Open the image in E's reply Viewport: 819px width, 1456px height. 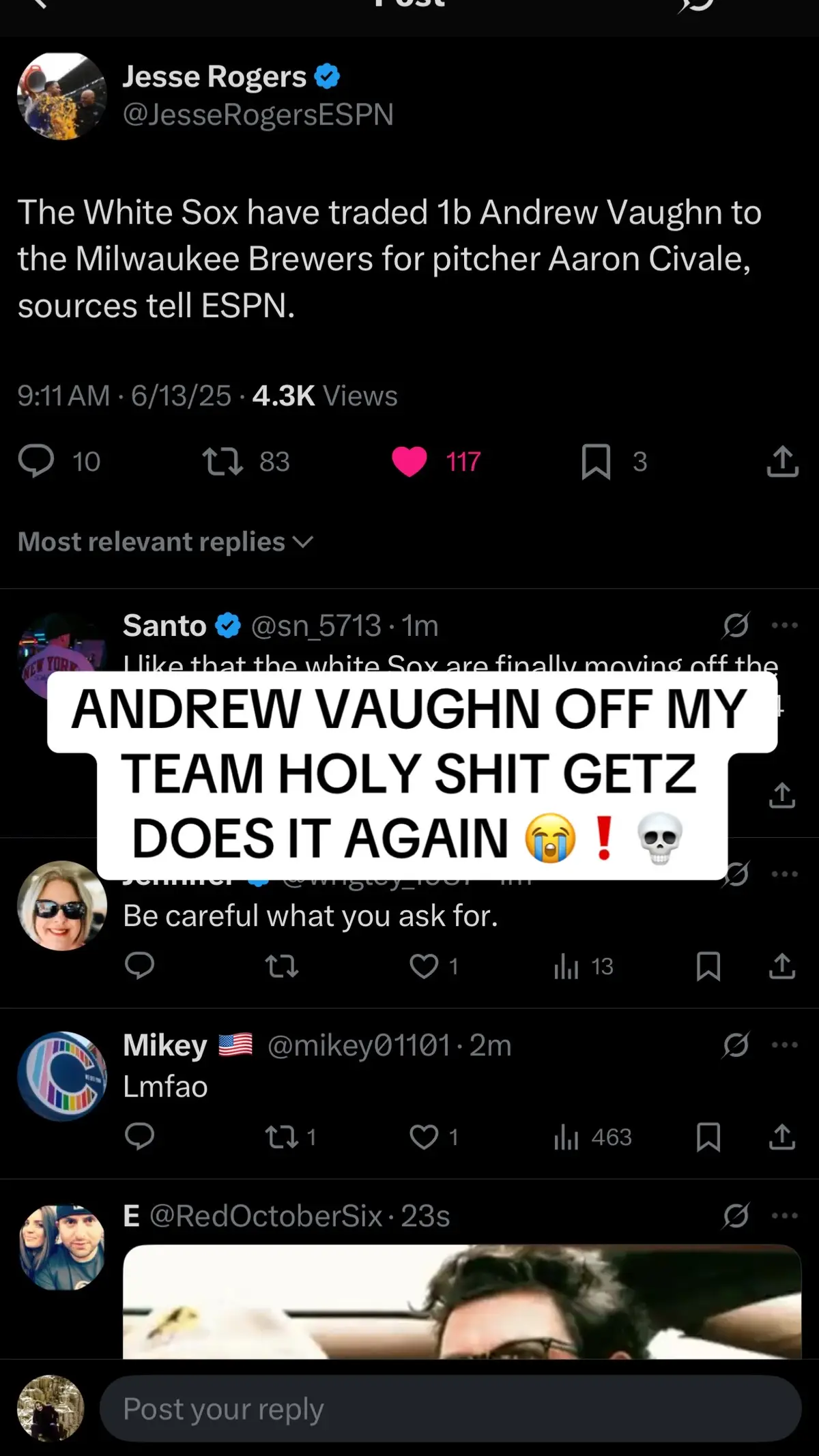tap(461, 1302)
